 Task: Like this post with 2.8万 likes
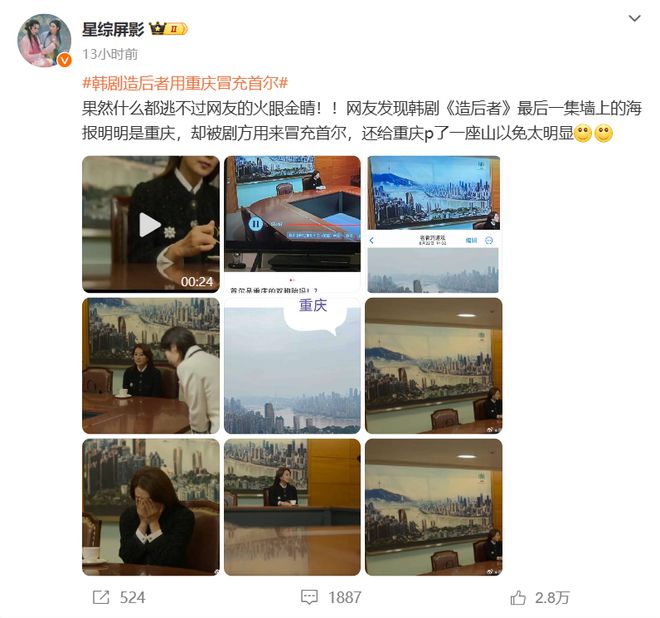(540, 597)
